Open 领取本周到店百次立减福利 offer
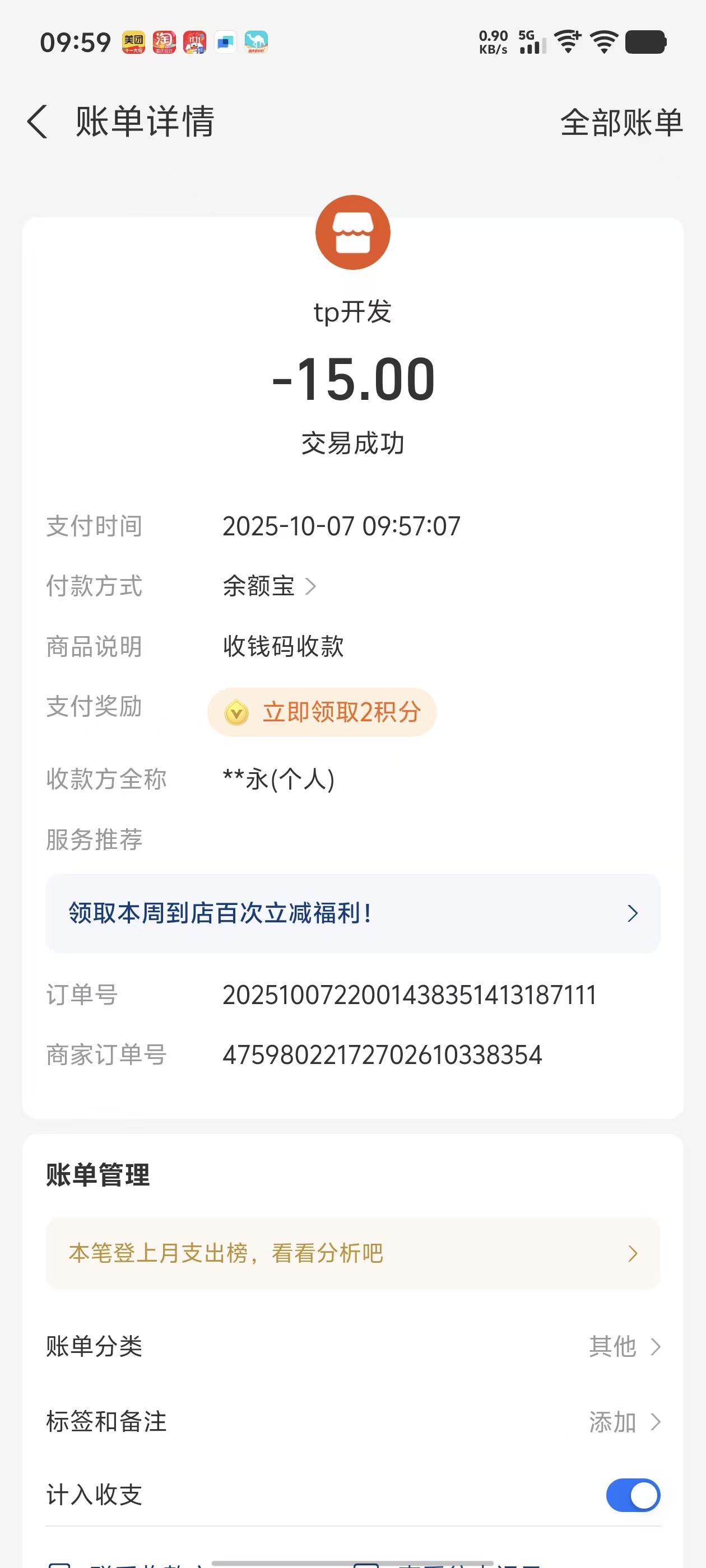Image resolution: width=706 pixels, height=1568 pixels. click(x=352, y=913)
